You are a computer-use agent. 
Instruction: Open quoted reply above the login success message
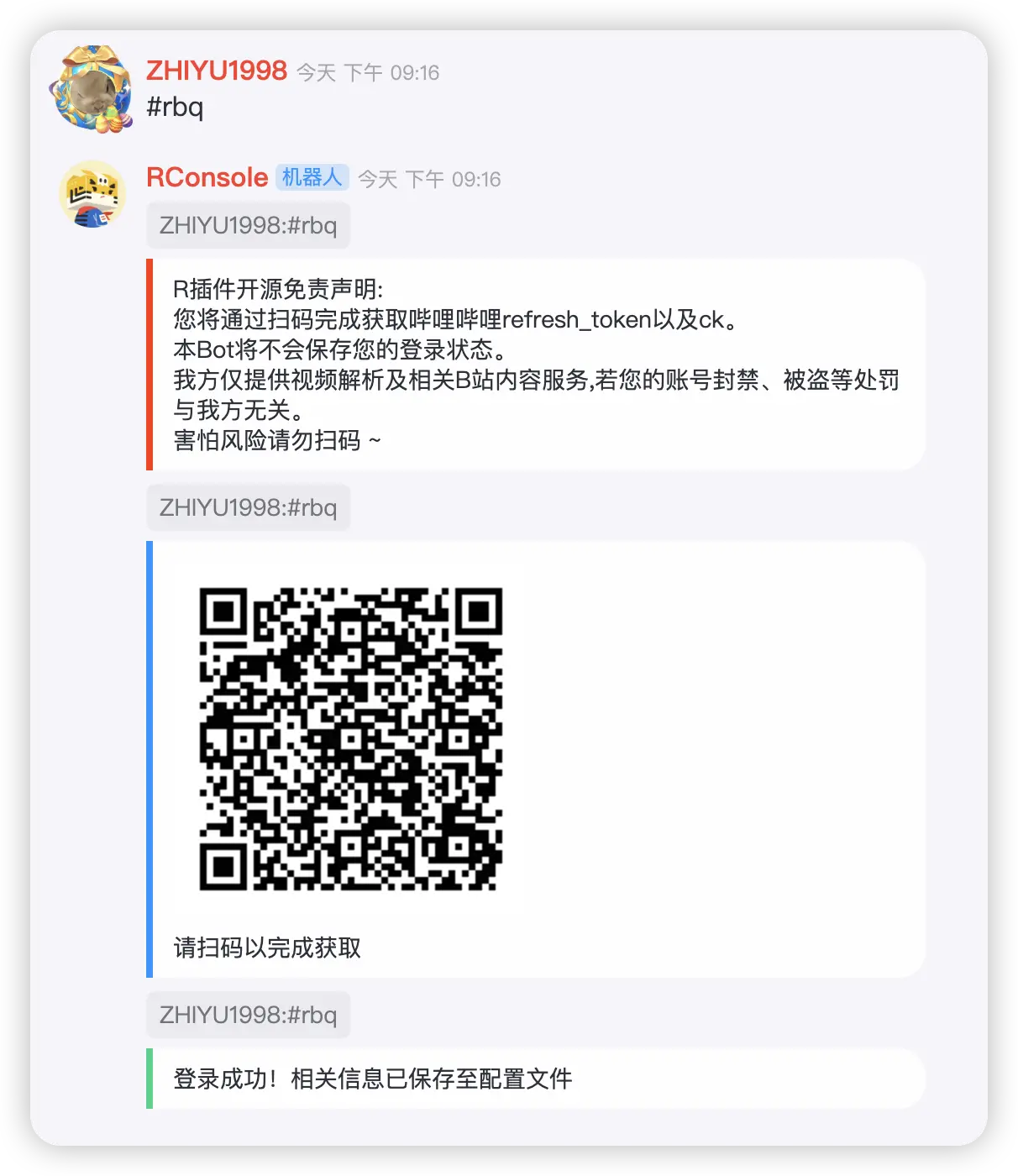click(248, 1015)
